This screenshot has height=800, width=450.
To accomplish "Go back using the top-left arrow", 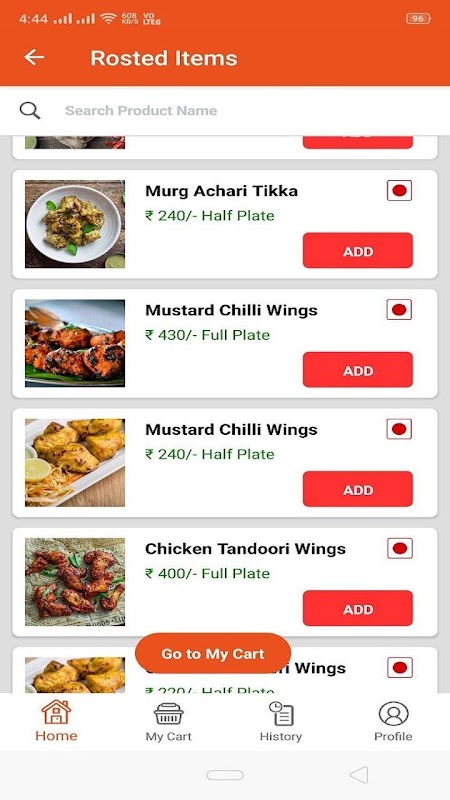I will 34,57.
